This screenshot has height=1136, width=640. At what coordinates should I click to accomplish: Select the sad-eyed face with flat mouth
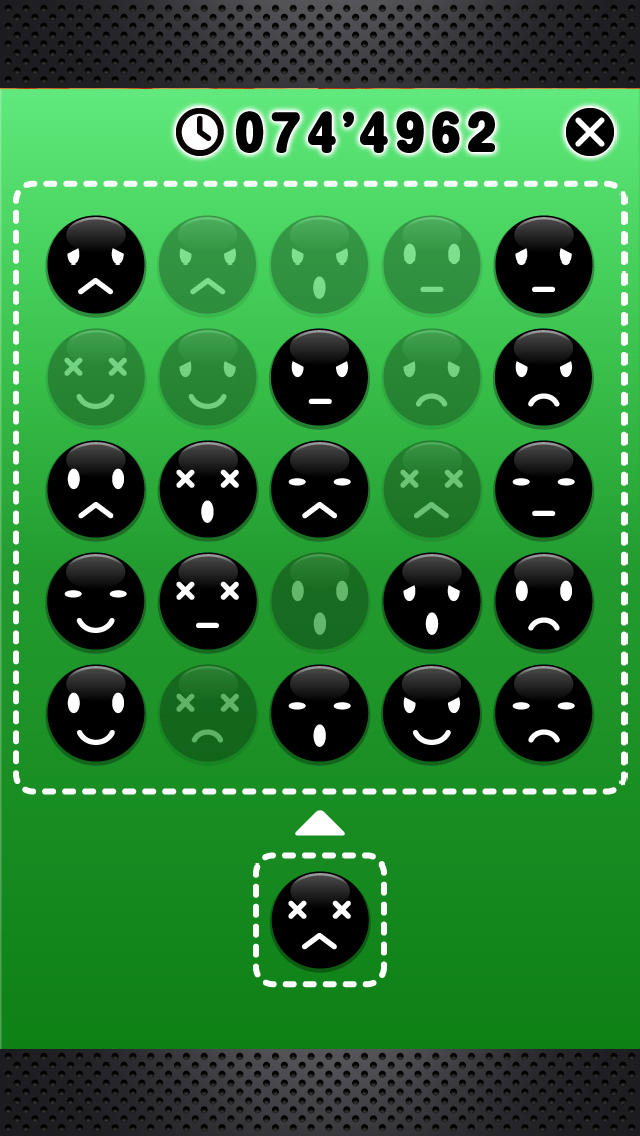point(544,265)
